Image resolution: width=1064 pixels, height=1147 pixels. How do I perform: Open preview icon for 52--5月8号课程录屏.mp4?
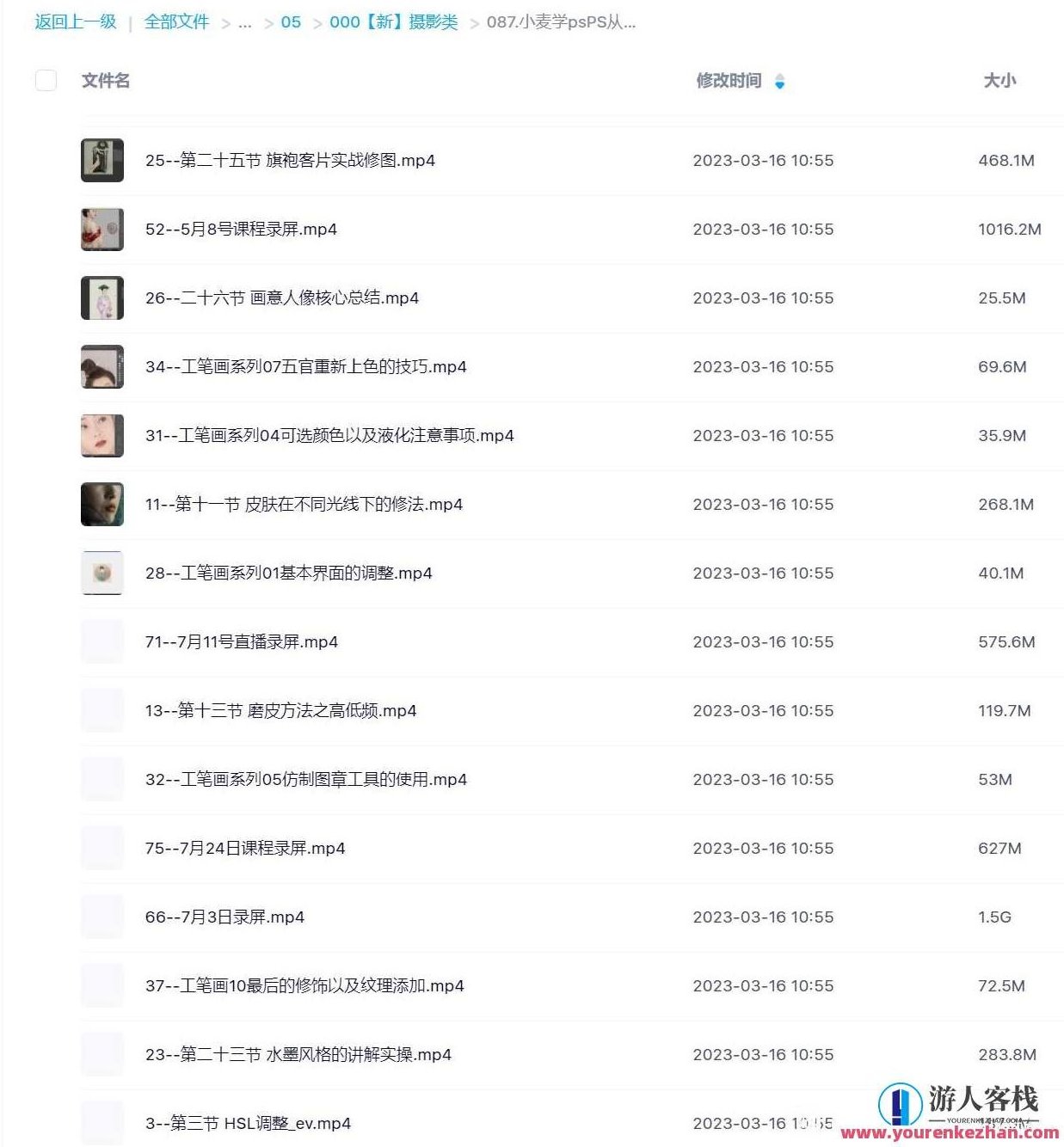(101, 230)
